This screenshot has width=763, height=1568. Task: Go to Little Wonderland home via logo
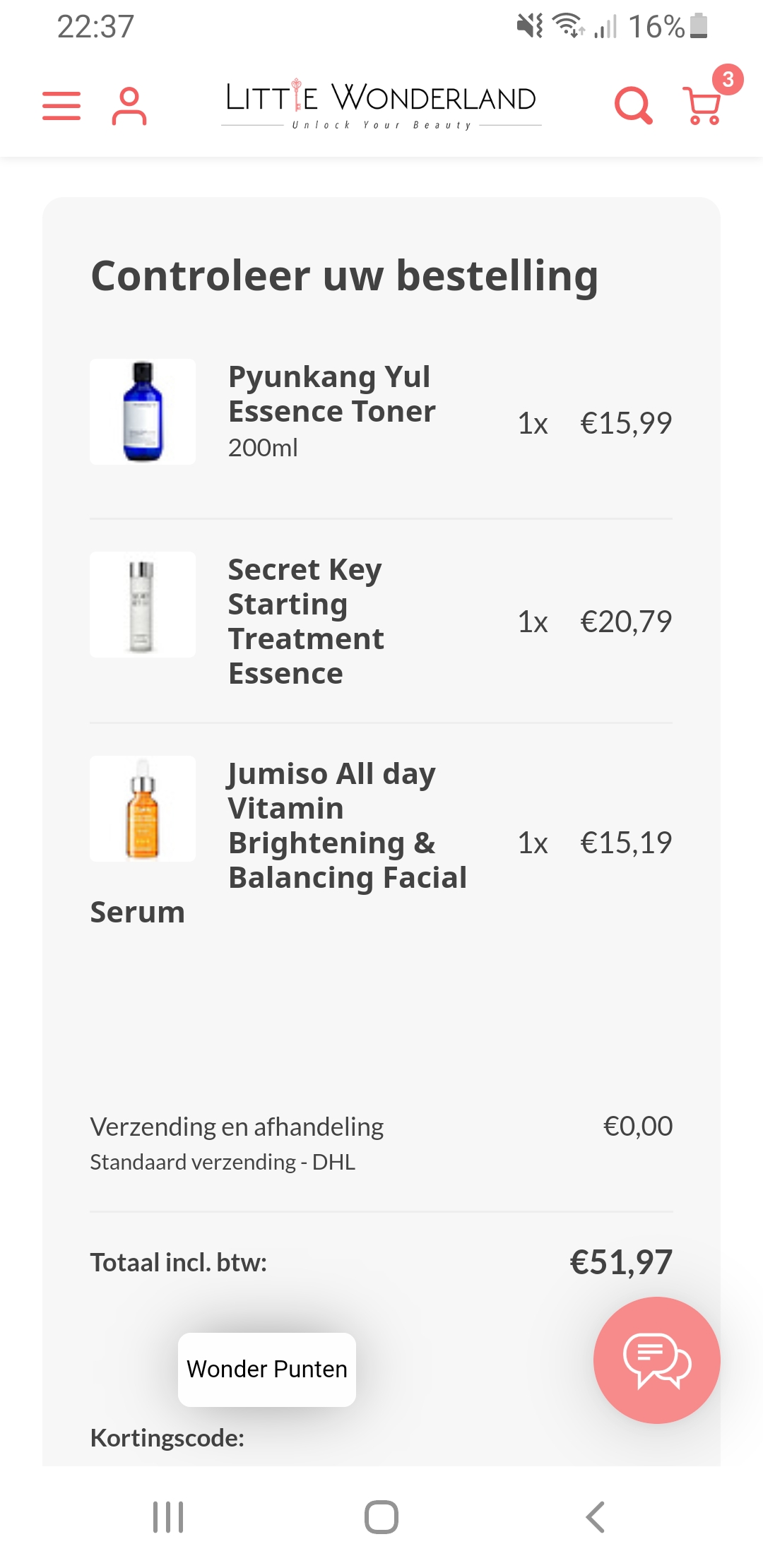[x=381, y=104]
